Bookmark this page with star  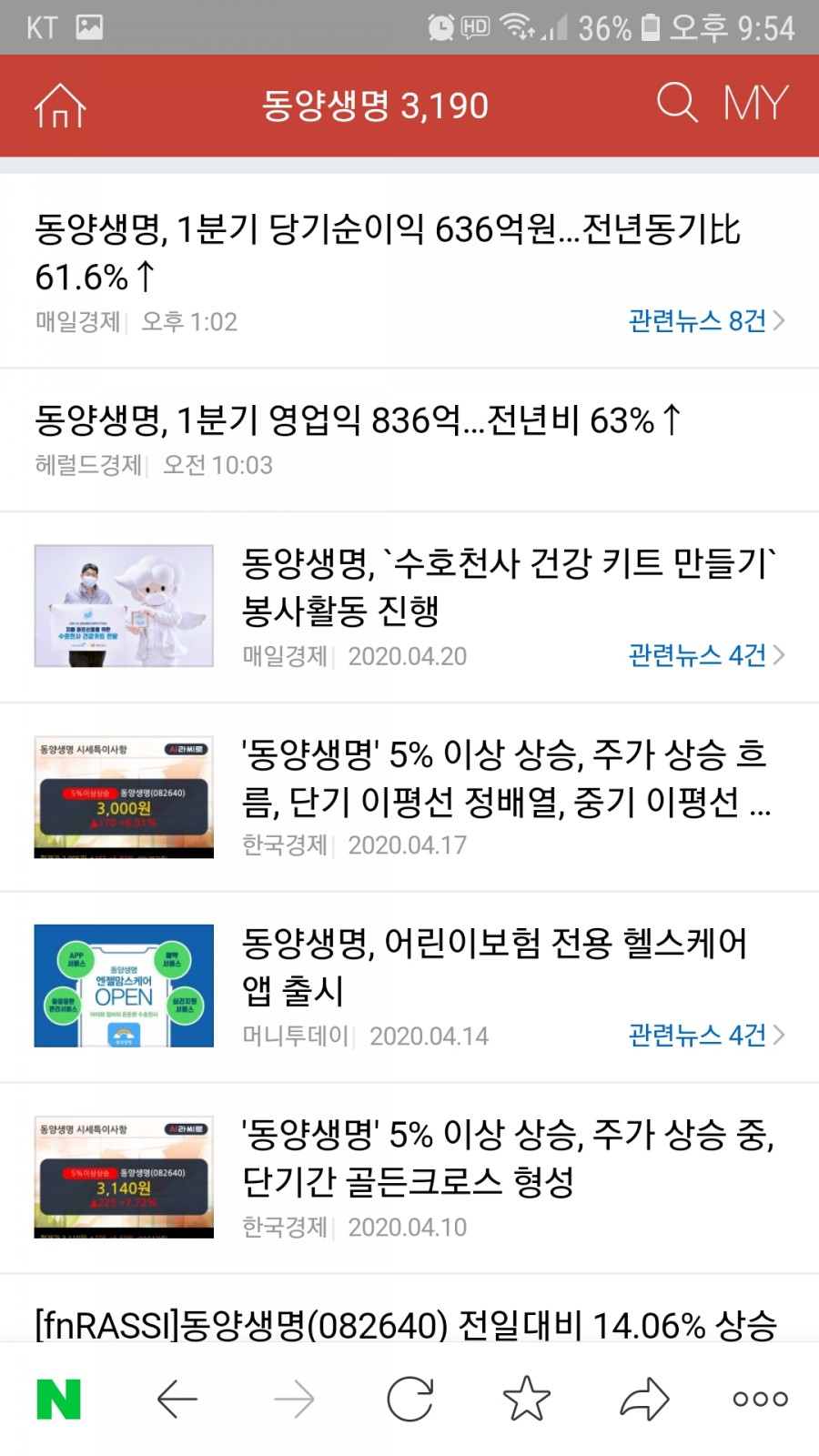pos(527,1400)
